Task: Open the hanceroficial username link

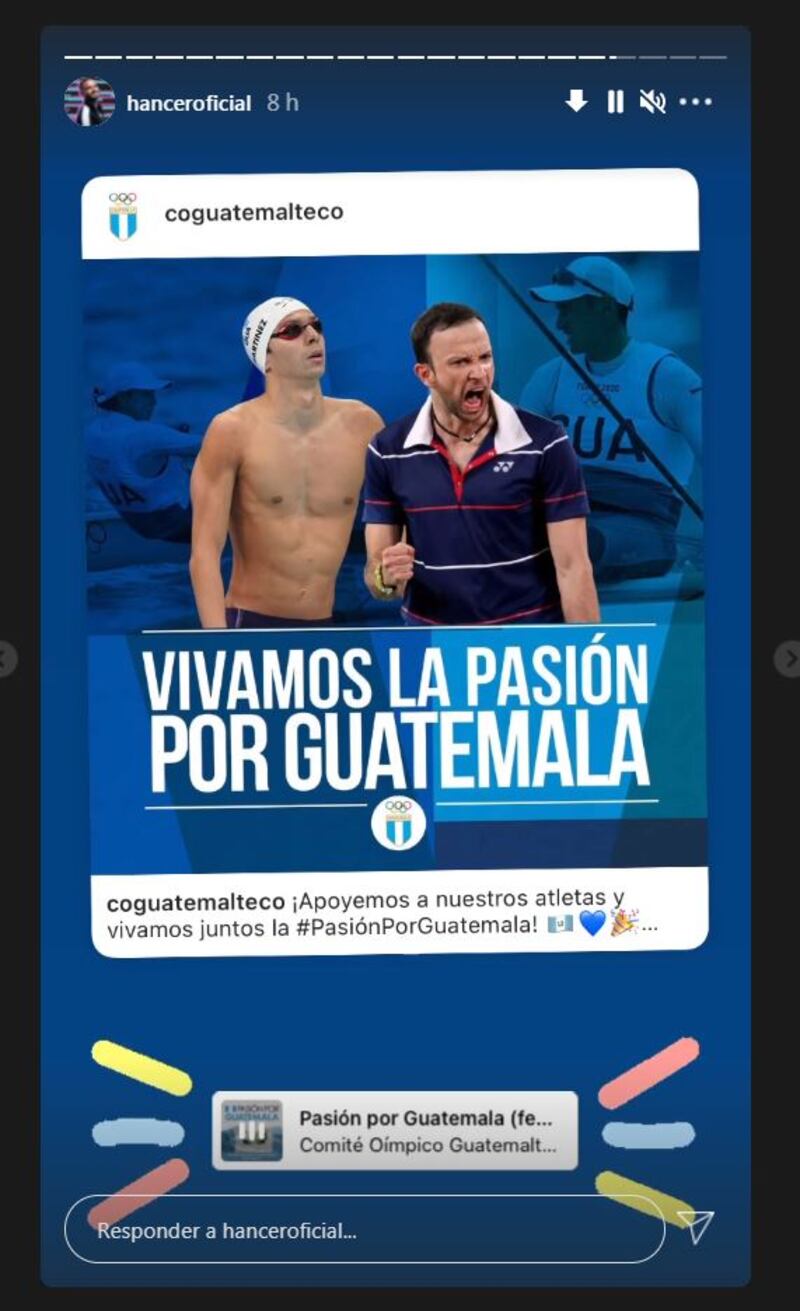Action: pyautogui.click(x=189, y=103)
